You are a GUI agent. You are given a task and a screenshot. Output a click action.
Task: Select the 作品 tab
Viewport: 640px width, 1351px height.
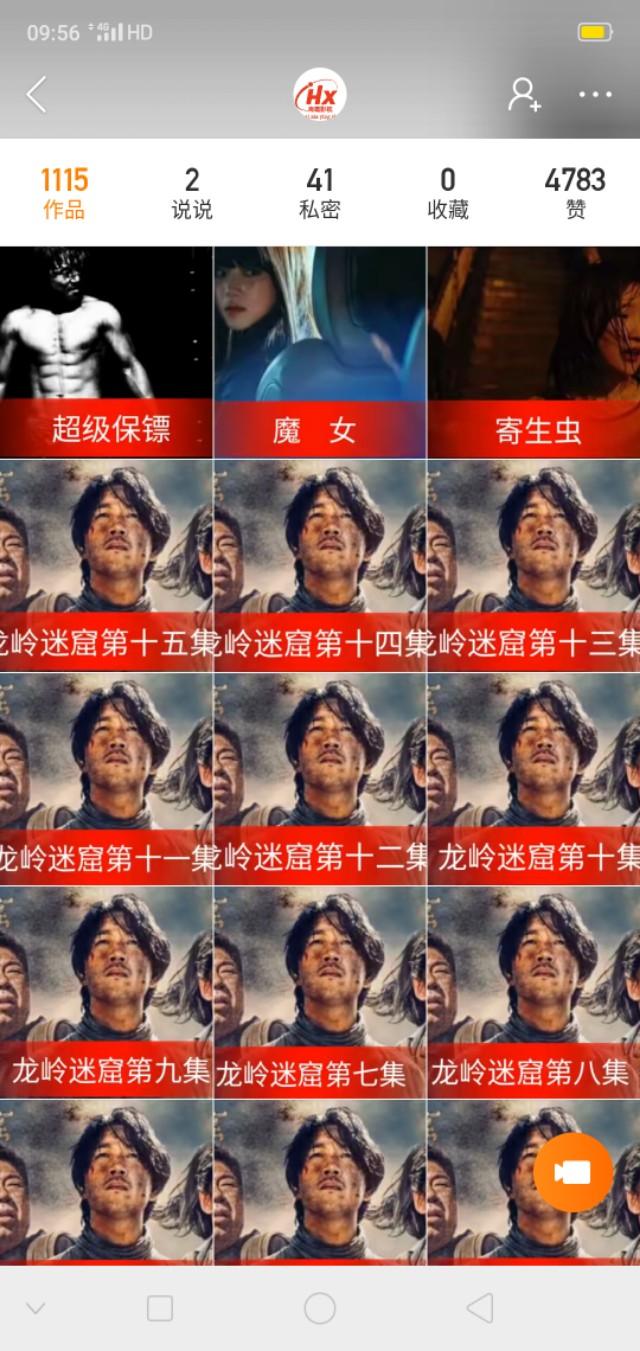64,193
